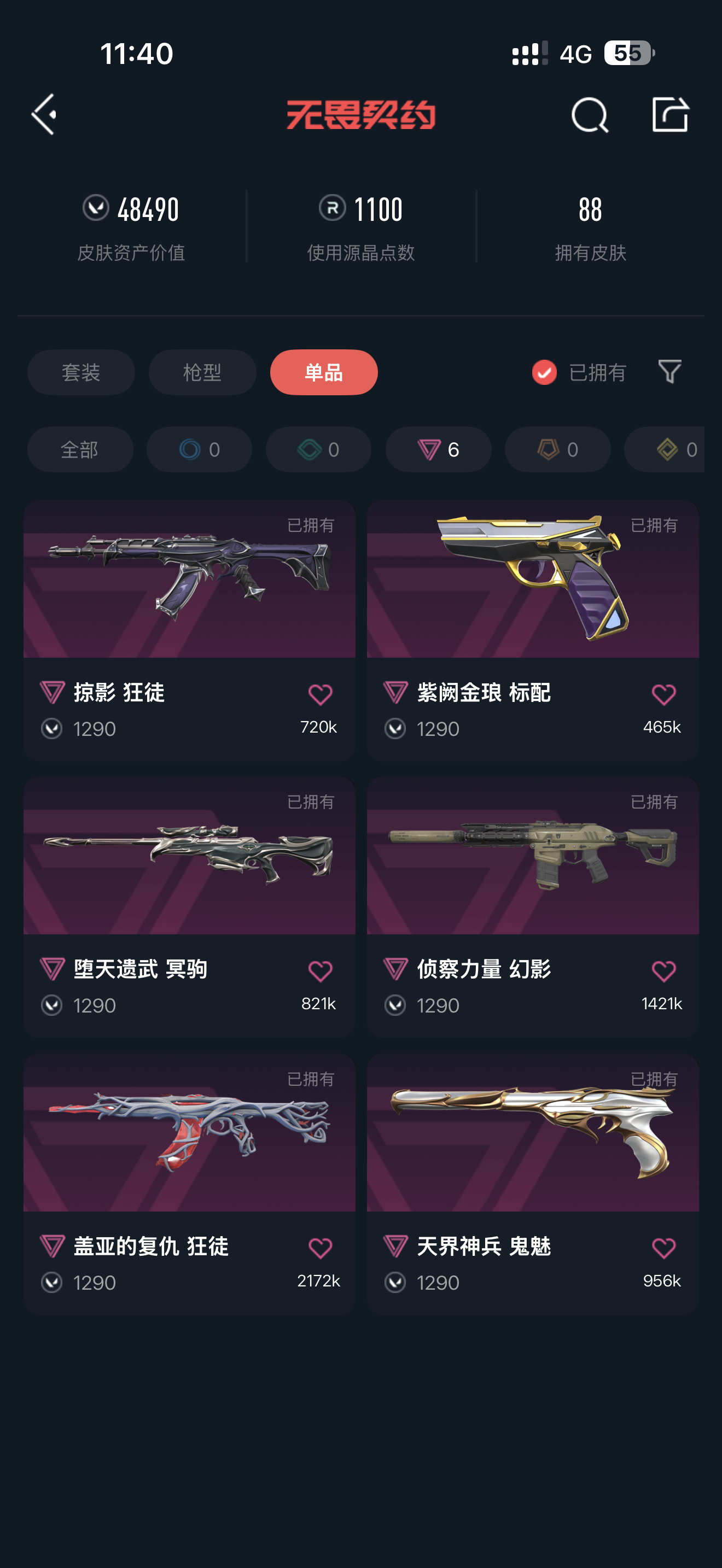Uncheck the 已拥有 filter checkbox

[x=544, y=372]
